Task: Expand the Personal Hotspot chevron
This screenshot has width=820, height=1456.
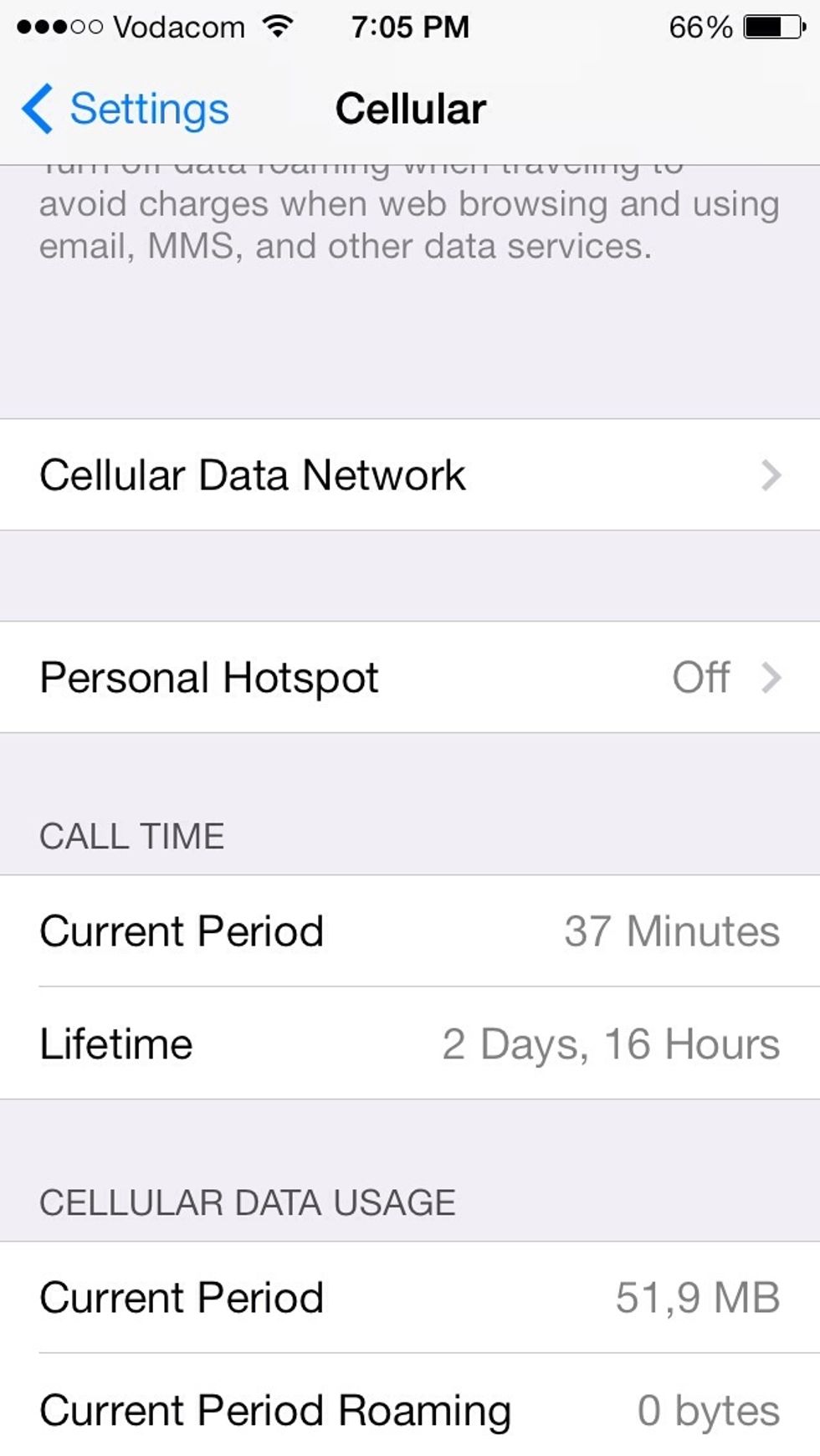Action: click(x=771, y=676)
